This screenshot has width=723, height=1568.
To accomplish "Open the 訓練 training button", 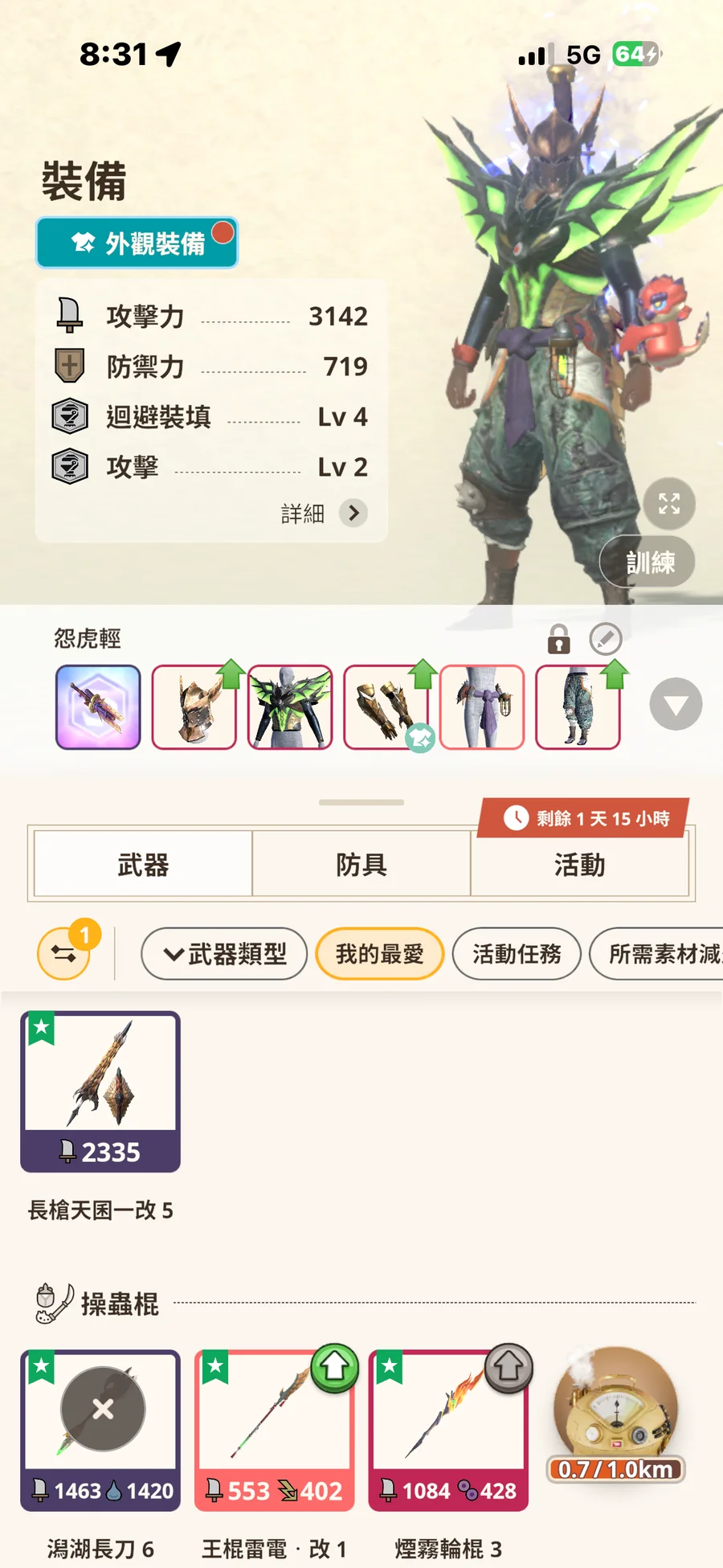I will click(649, 562).
